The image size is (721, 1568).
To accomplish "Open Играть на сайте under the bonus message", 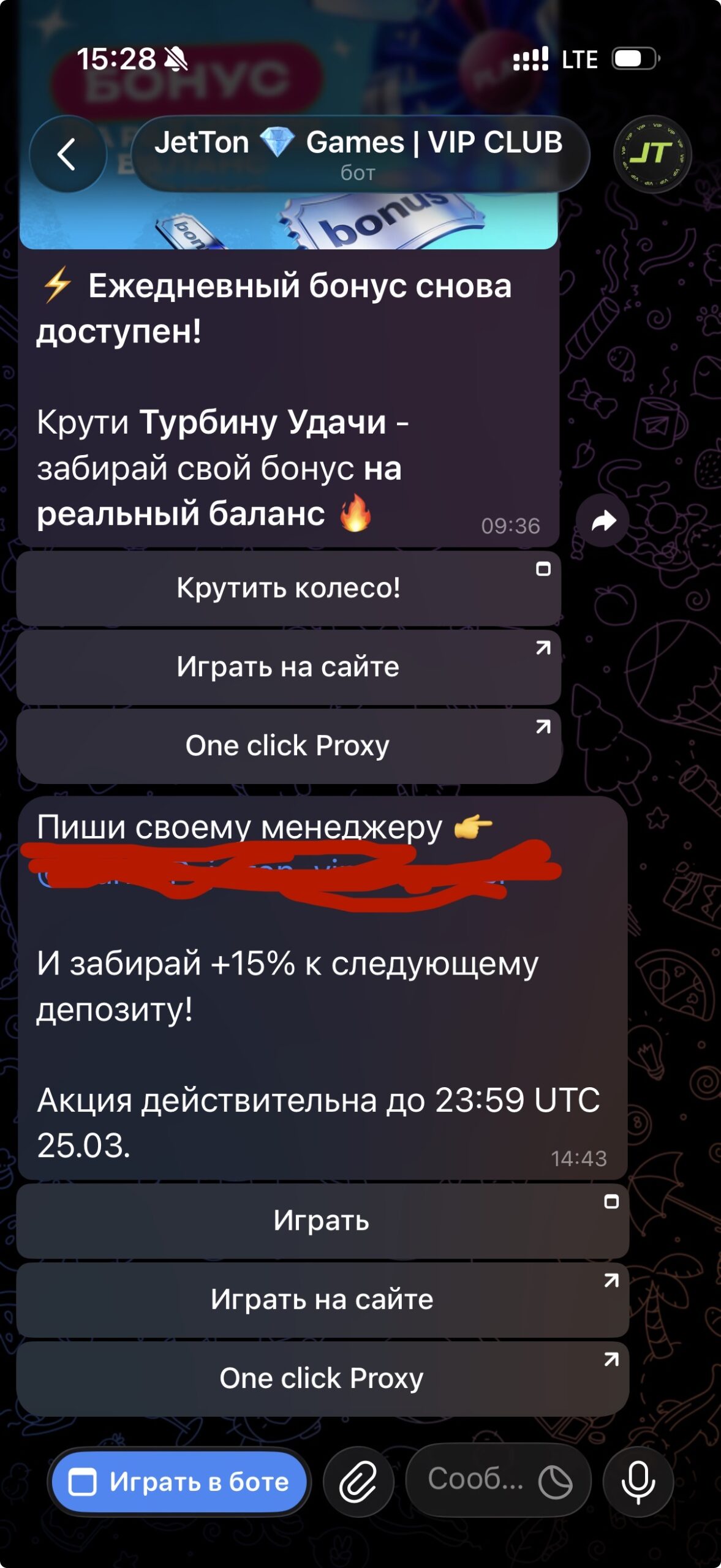I will 288,667.
